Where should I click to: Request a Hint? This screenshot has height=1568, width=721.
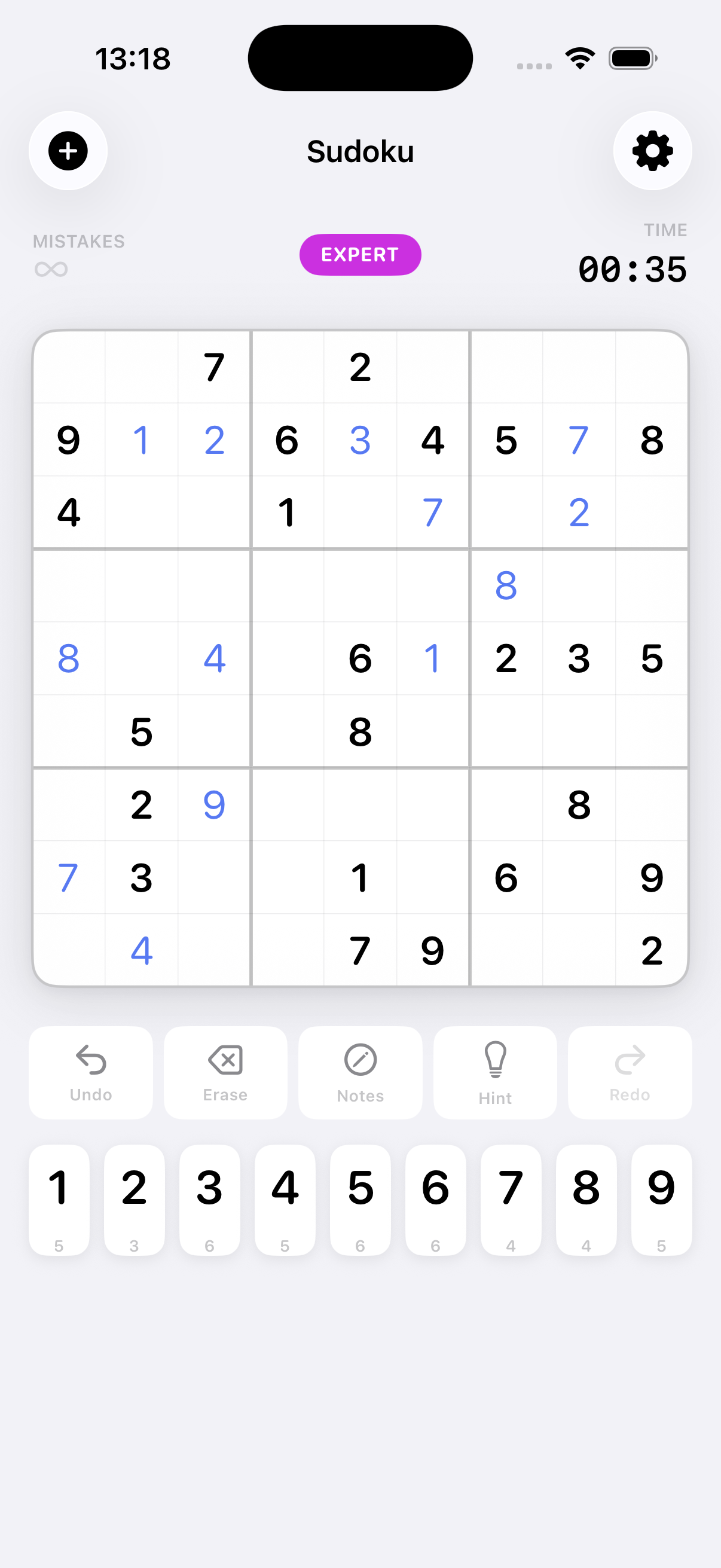point(494,1072)
